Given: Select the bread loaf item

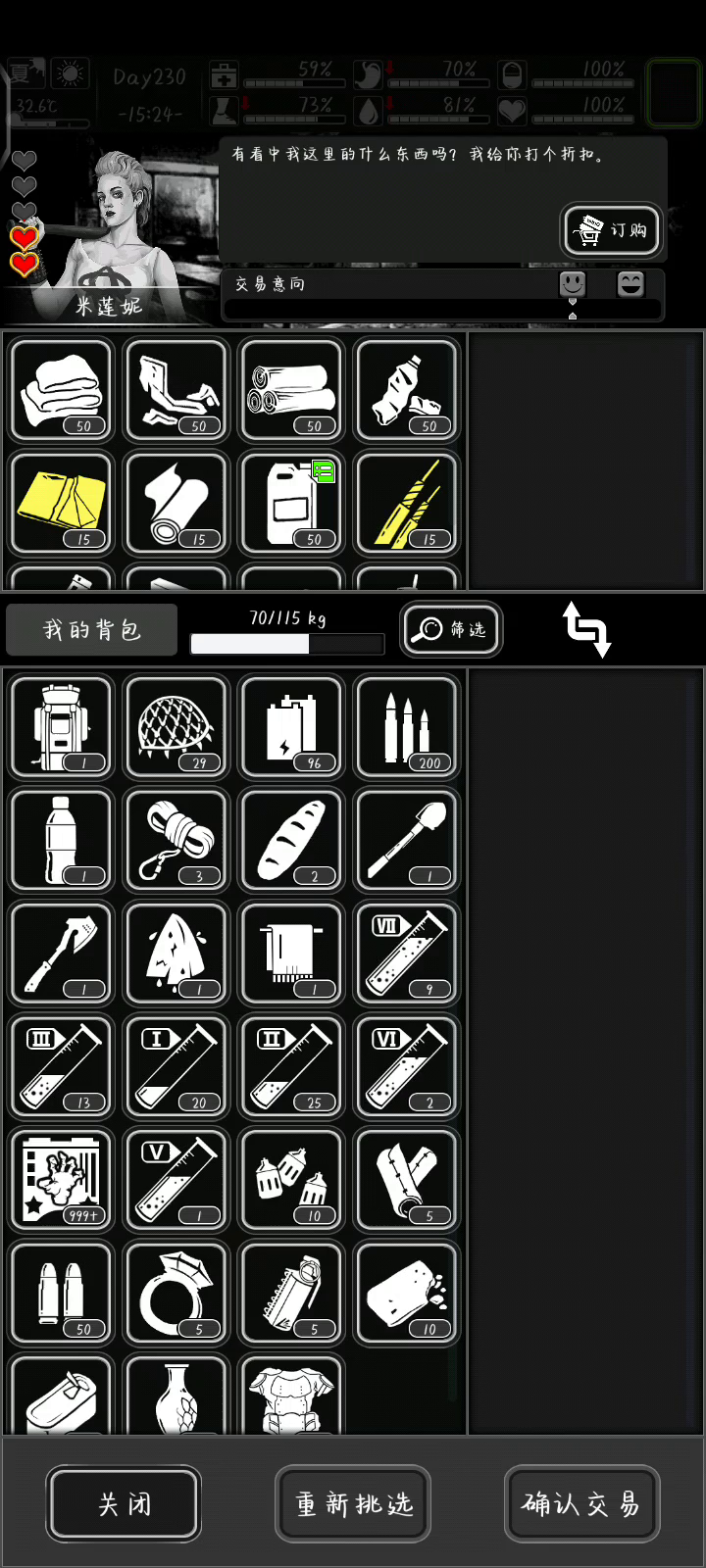Looking at the screenshot, I should 291,840.
